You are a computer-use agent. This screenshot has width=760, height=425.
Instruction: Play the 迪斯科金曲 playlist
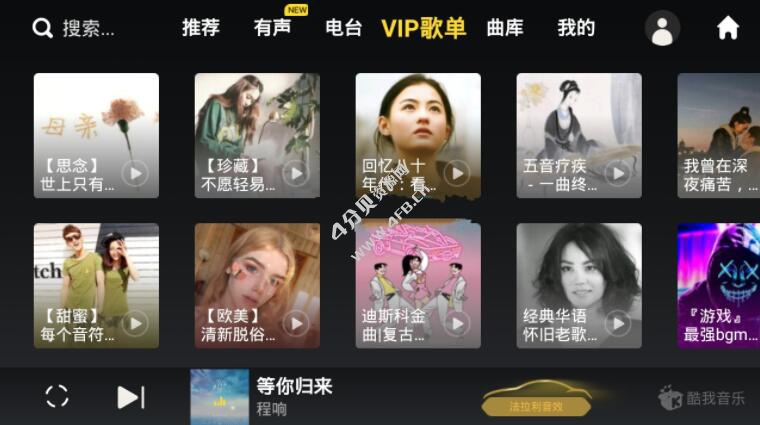[x=457, y=323]
